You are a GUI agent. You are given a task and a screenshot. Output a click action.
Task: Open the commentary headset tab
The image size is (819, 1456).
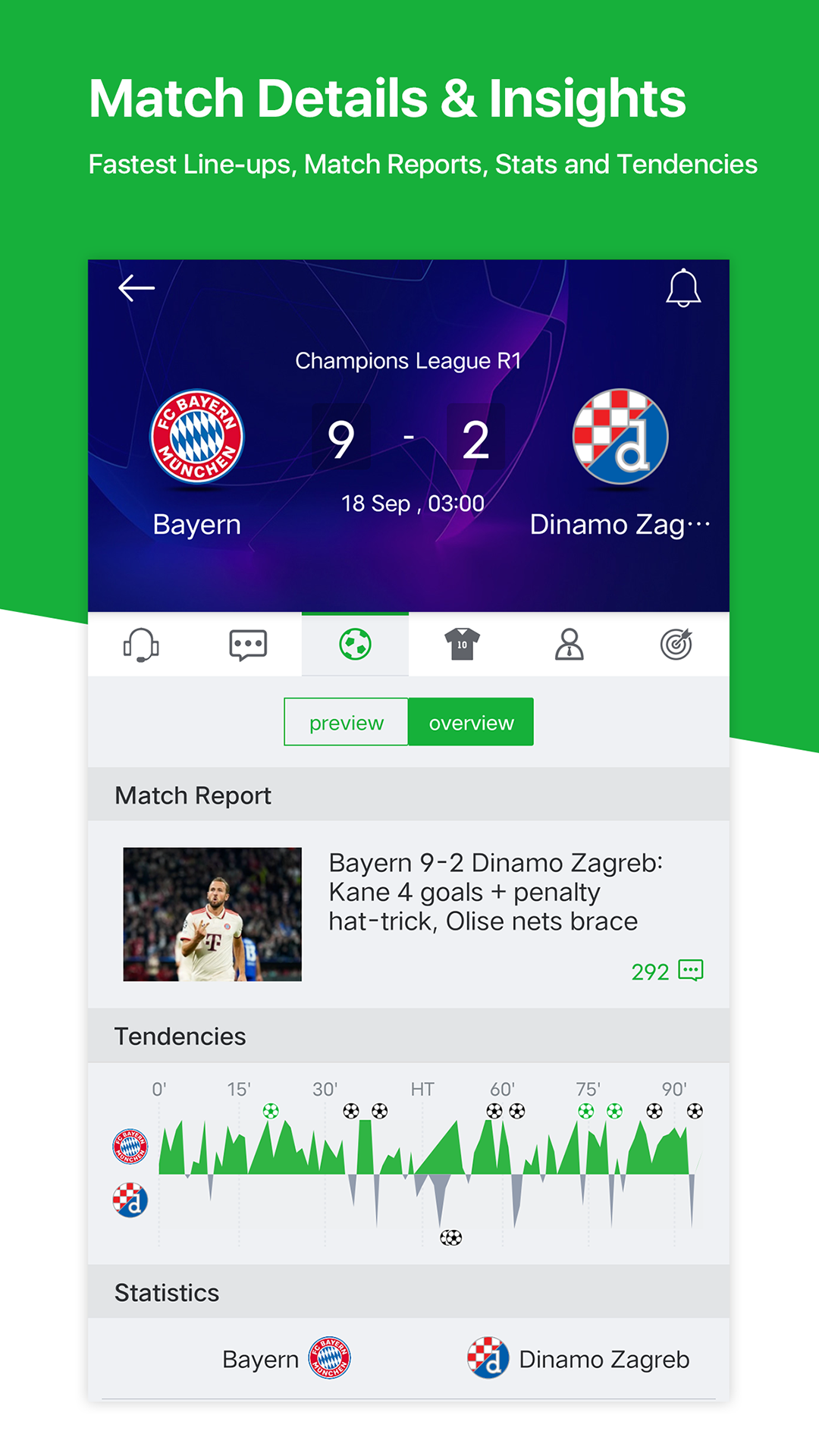[143, 645]
